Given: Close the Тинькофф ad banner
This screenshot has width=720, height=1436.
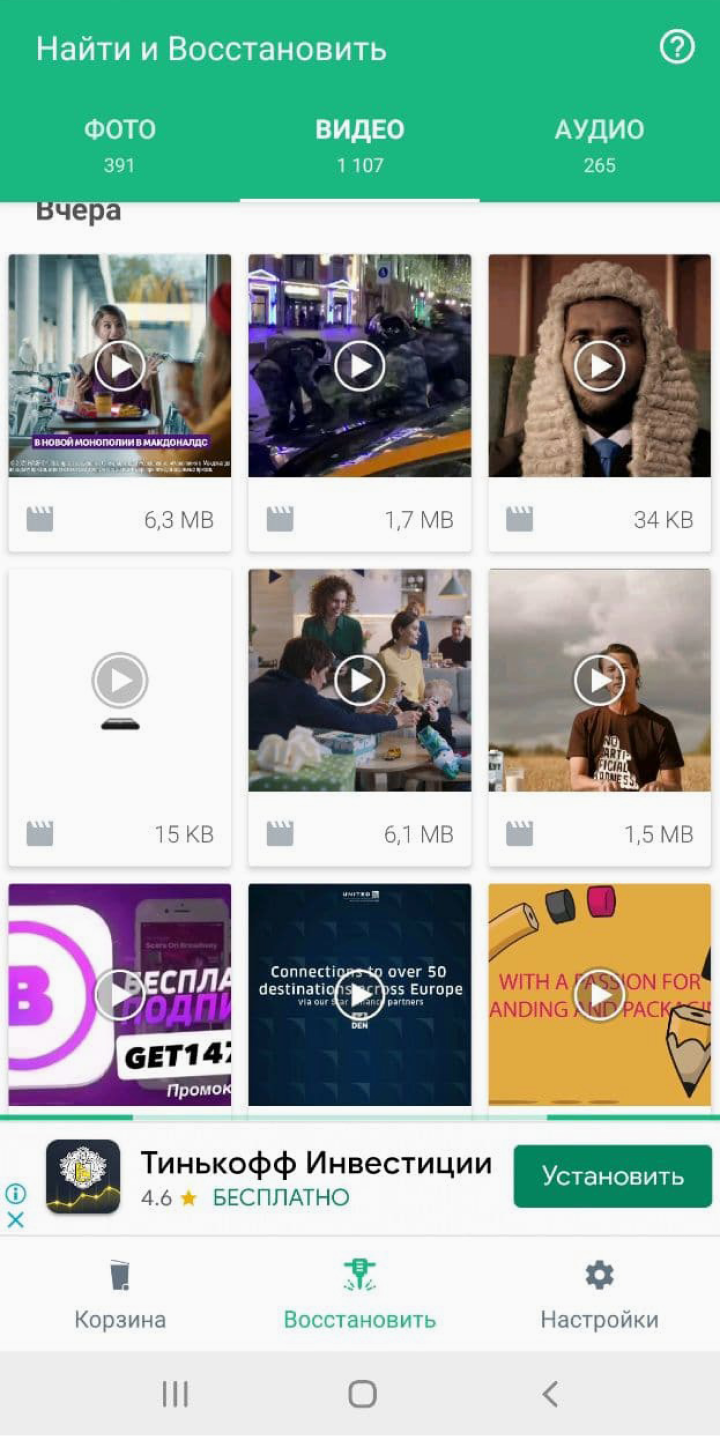Looking at the screenshot, I should coord(16,1220).
